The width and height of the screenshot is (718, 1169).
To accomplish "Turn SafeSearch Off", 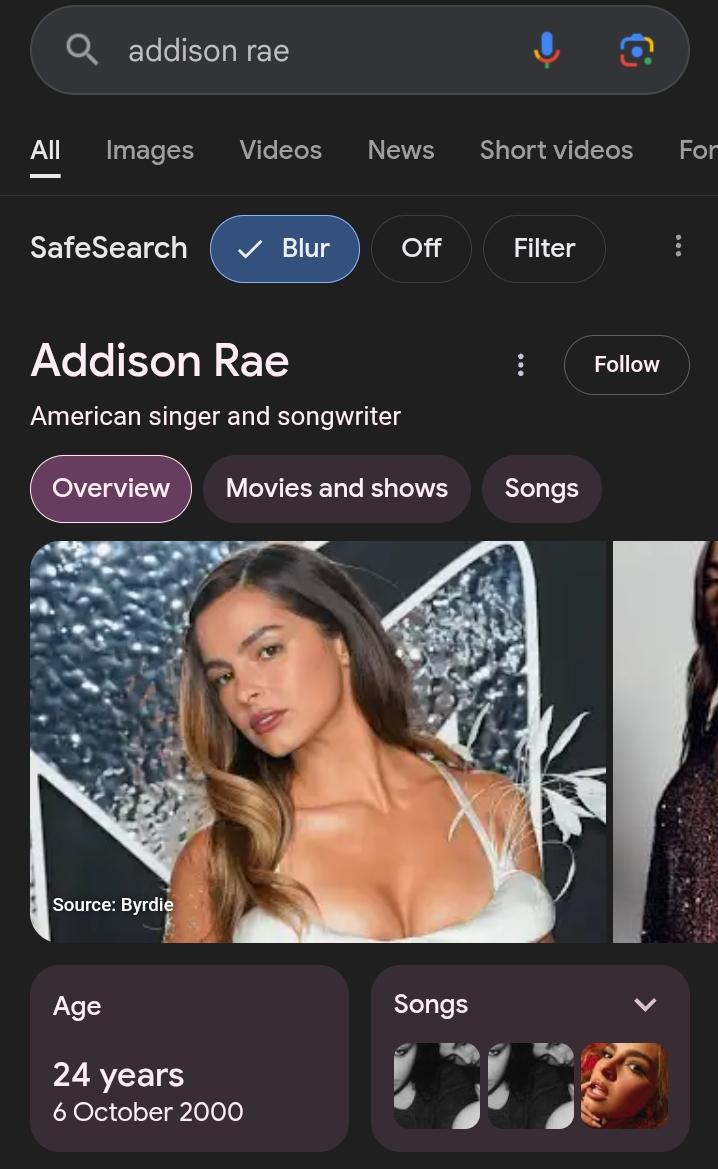I will pyautogui.click(x=421, y=248).
